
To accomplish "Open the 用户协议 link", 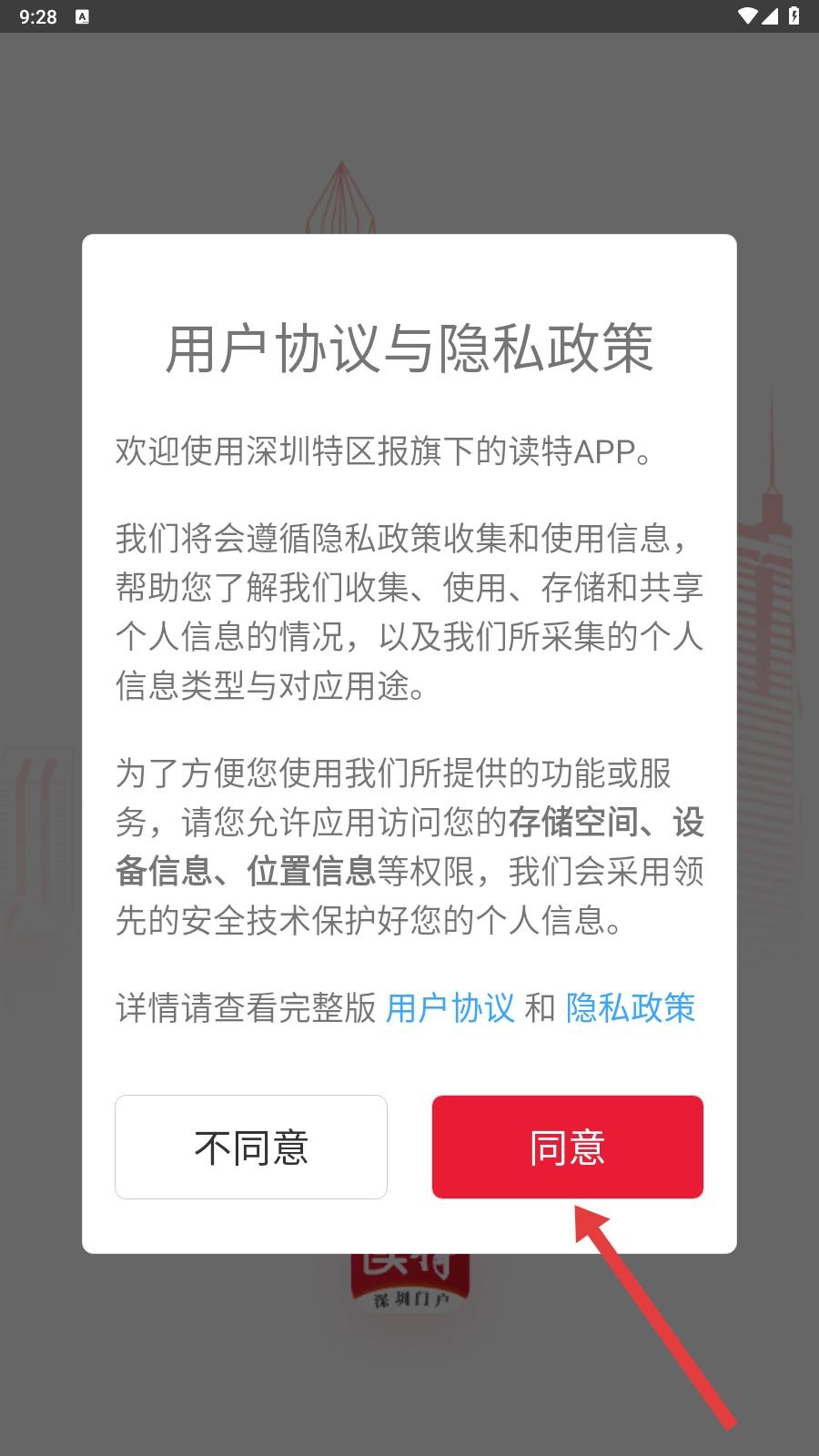I will click(450, 1008).
